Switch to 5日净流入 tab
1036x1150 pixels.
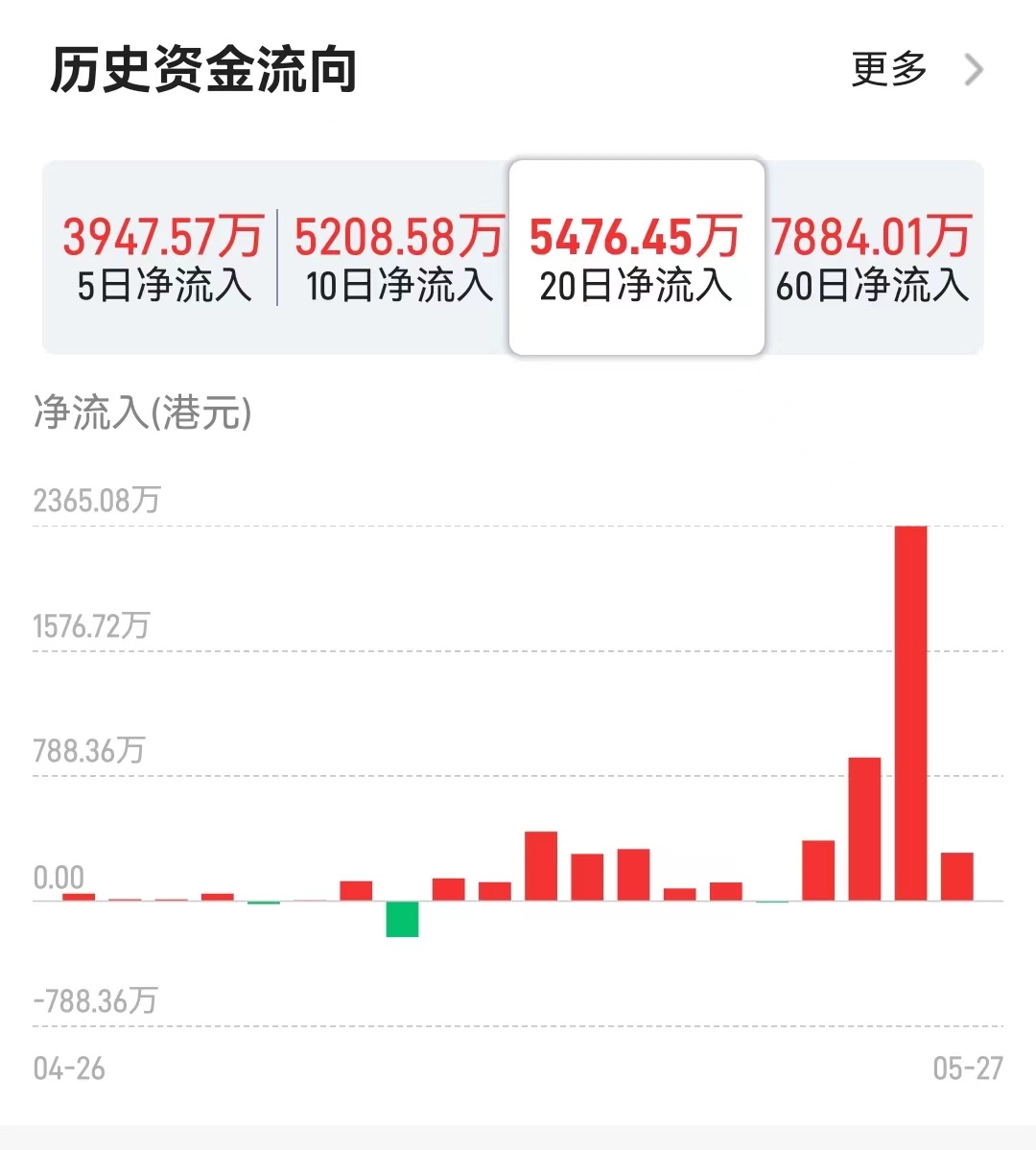click(x=163, y=259)
